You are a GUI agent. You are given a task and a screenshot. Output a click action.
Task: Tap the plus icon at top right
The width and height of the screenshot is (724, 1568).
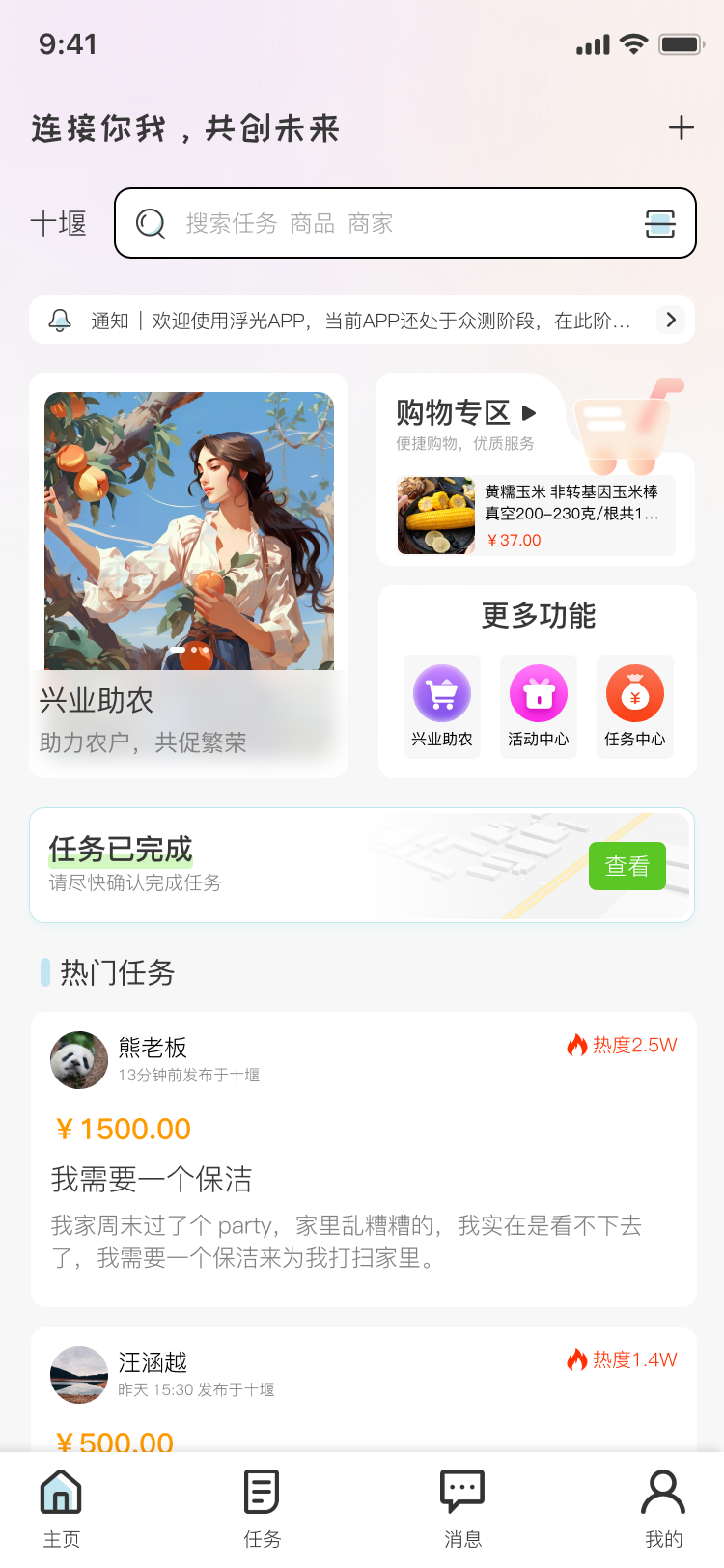pos(682,127)
